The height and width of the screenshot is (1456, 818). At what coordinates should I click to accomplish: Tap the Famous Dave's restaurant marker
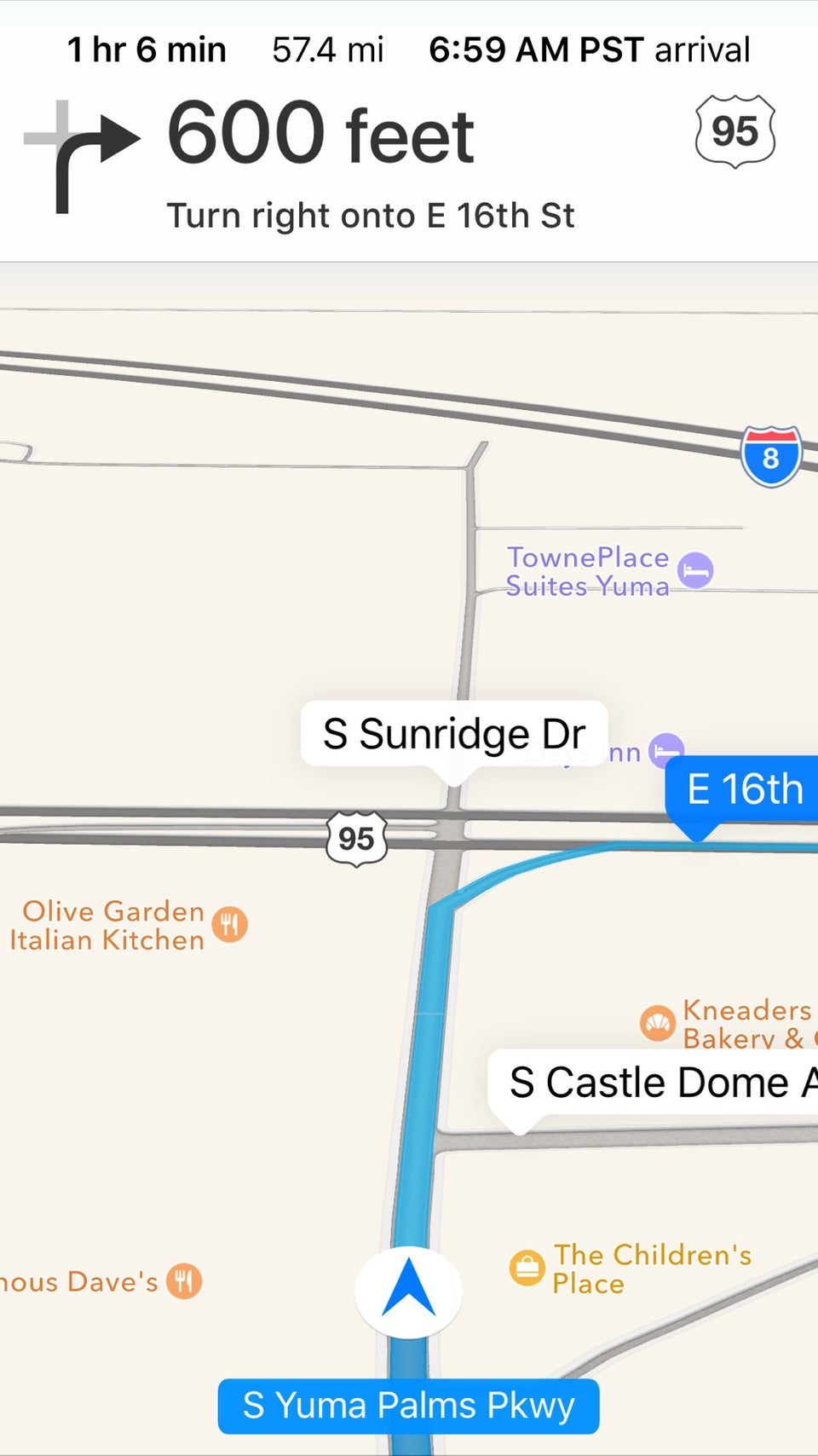(184, 1280)
